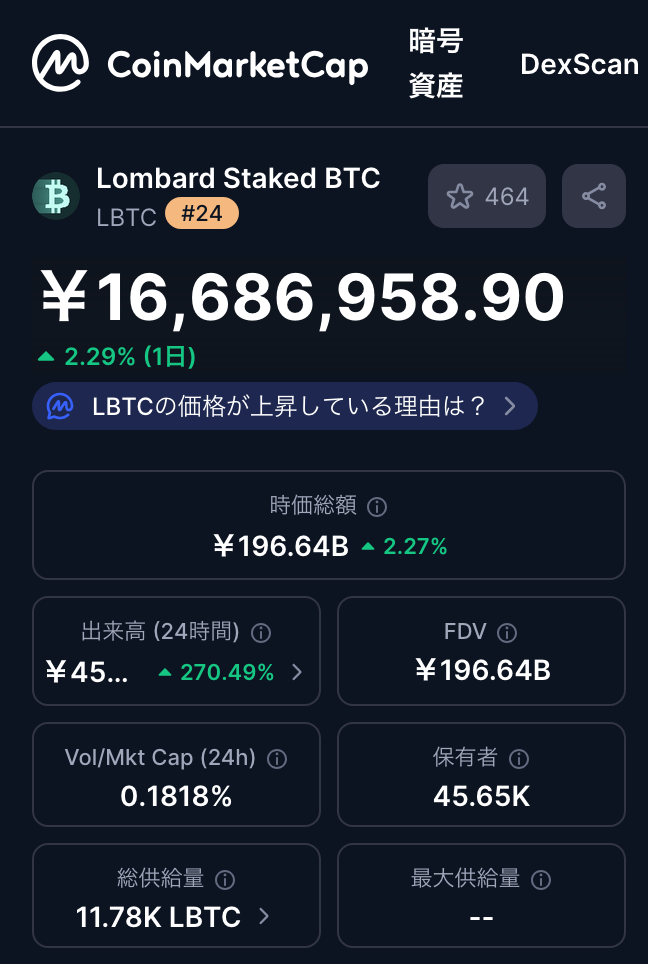
Task: Show info for 最大供給量
Action: tap(541, 880)
